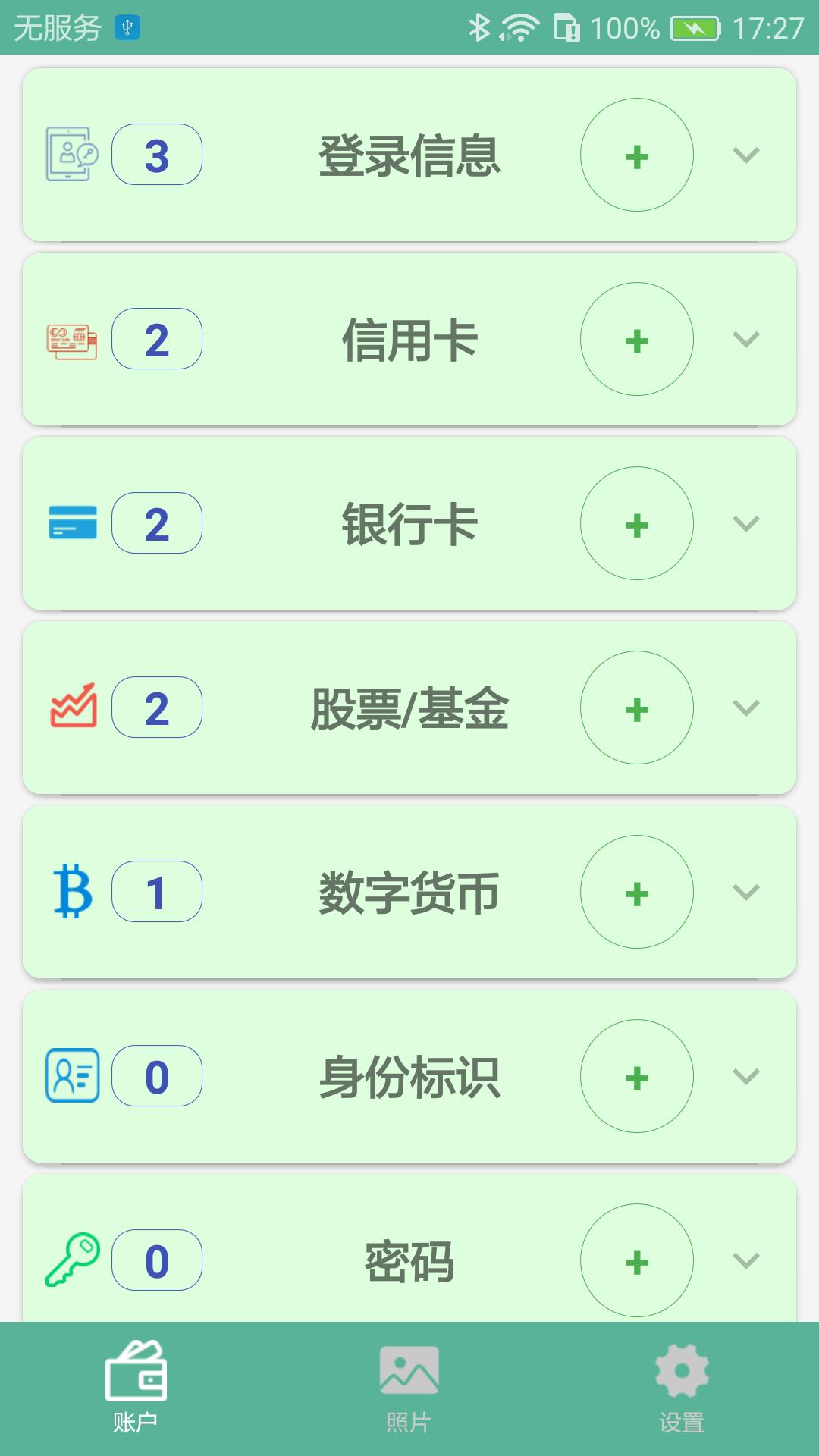This screenshot has width=819, height=1456.
Task: Add a new 股票/基金 entry
Action: [637, 708]
